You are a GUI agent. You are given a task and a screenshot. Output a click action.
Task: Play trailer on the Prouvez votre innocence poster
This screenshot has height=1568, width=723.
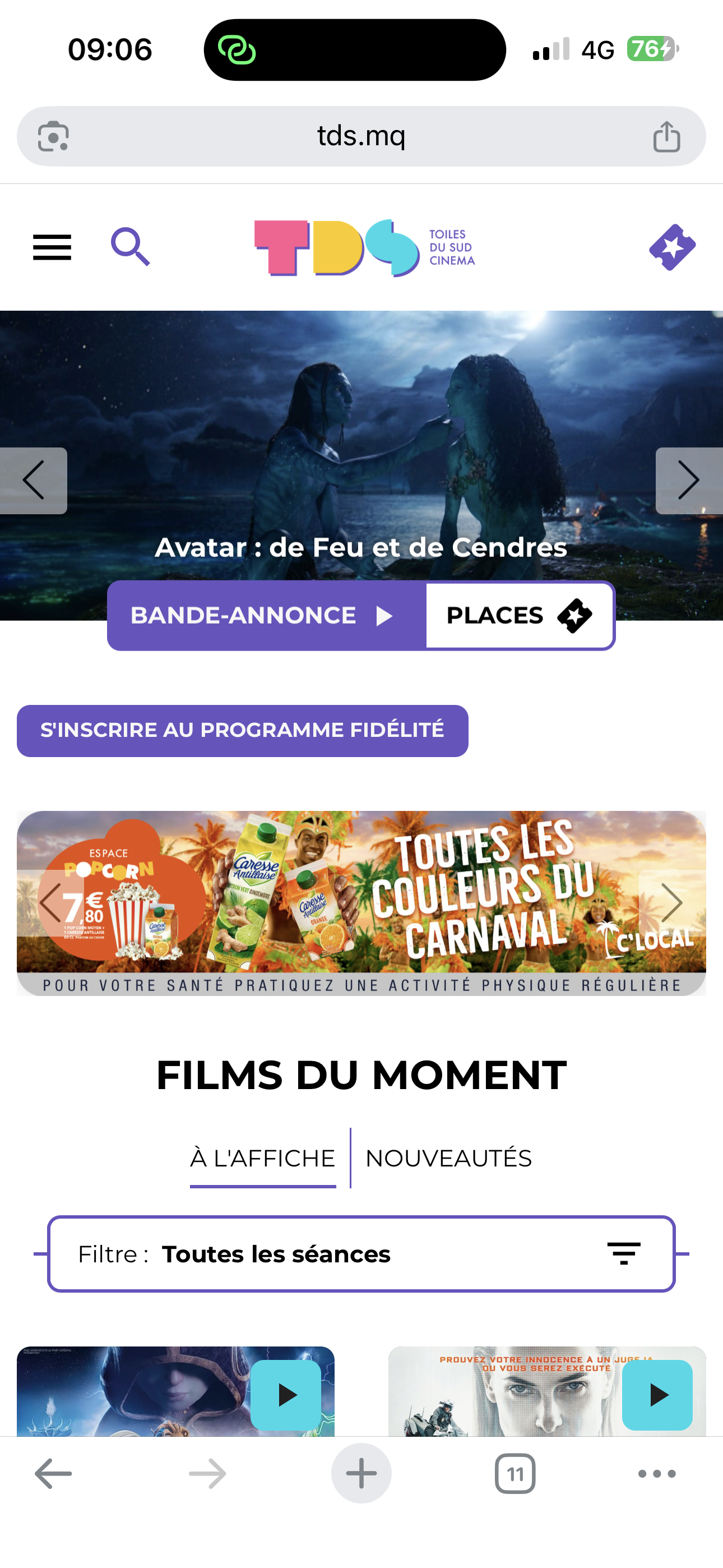pos(657,1395)
